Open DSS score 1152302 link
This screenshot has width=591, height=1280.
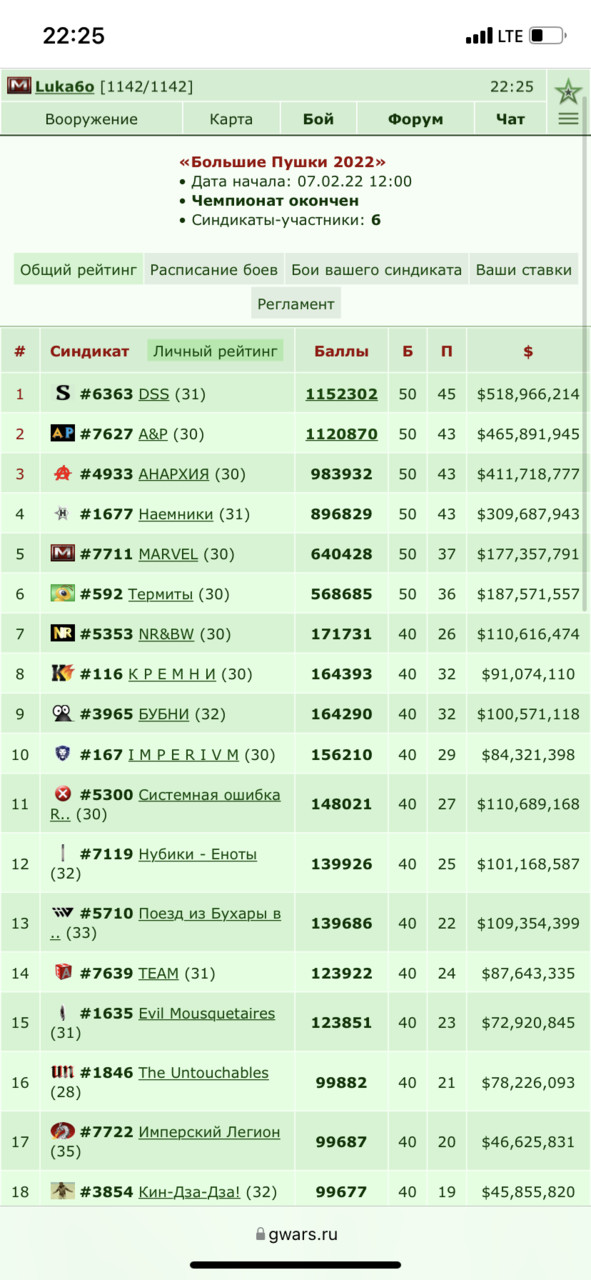342,394
